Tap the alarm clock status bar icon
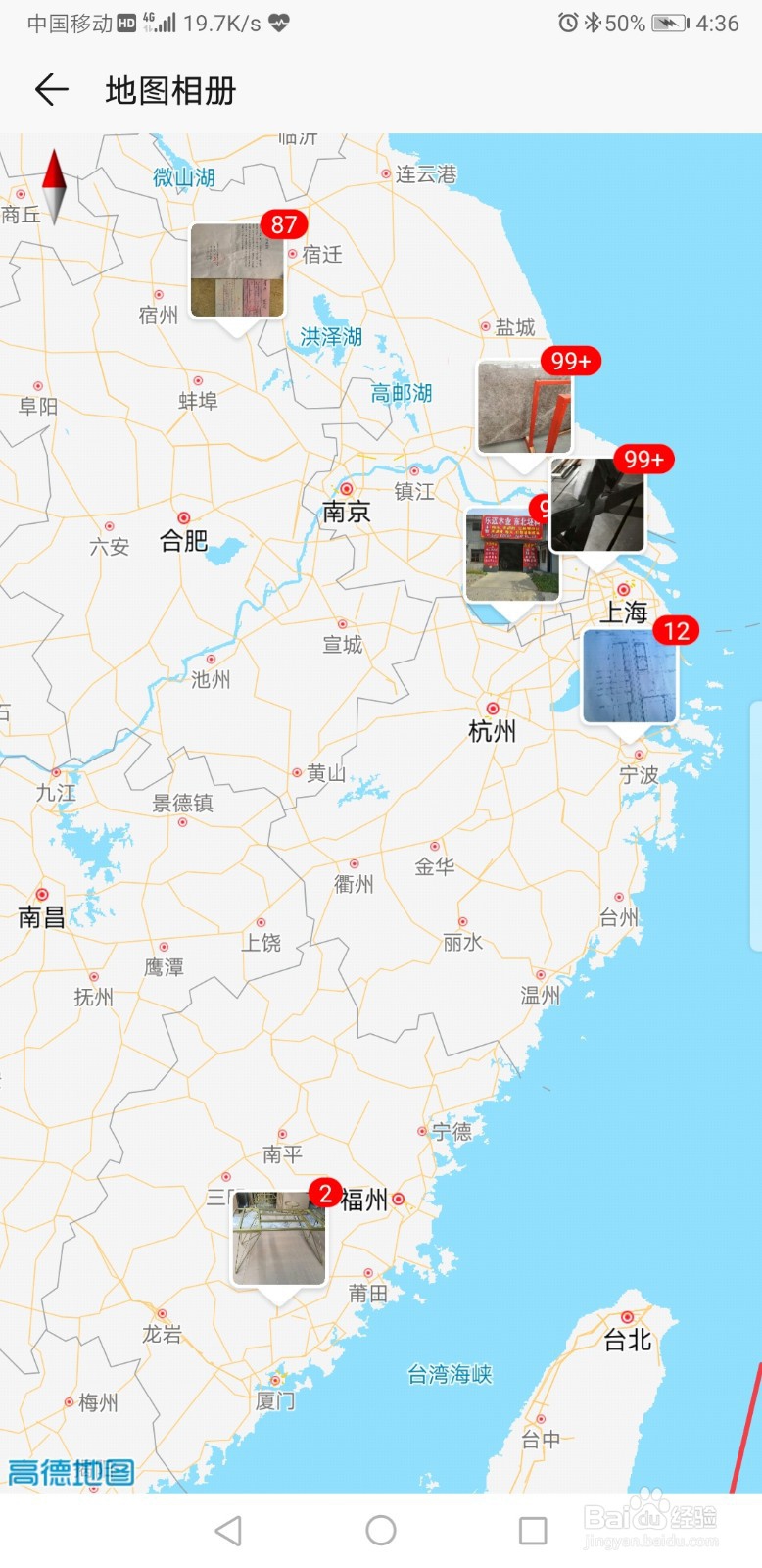Screen dimensions: 762x1568 click(568, 22)
